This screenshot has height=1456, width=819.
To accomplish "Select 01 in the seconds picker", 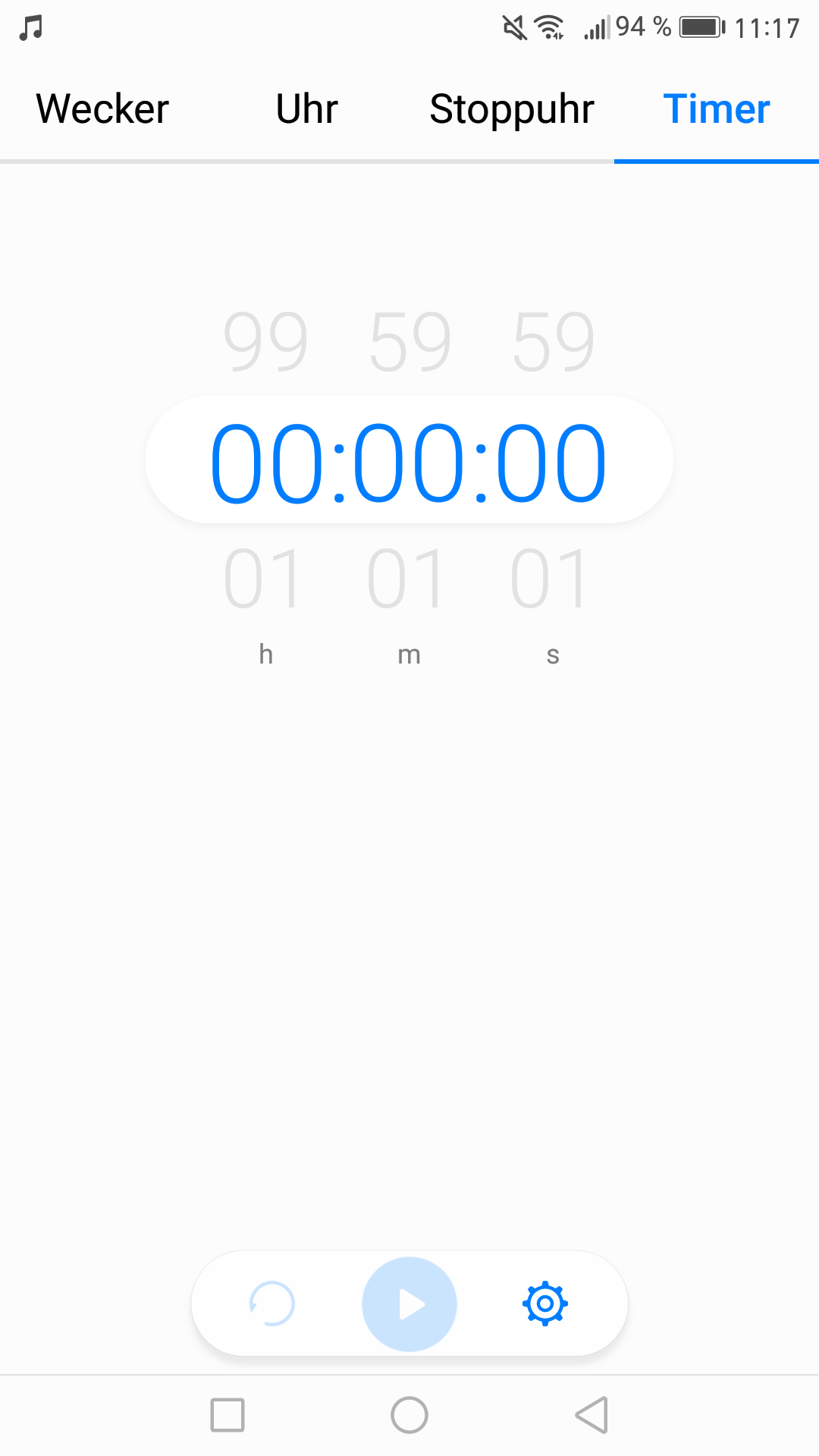I will [x=550, y=579].
